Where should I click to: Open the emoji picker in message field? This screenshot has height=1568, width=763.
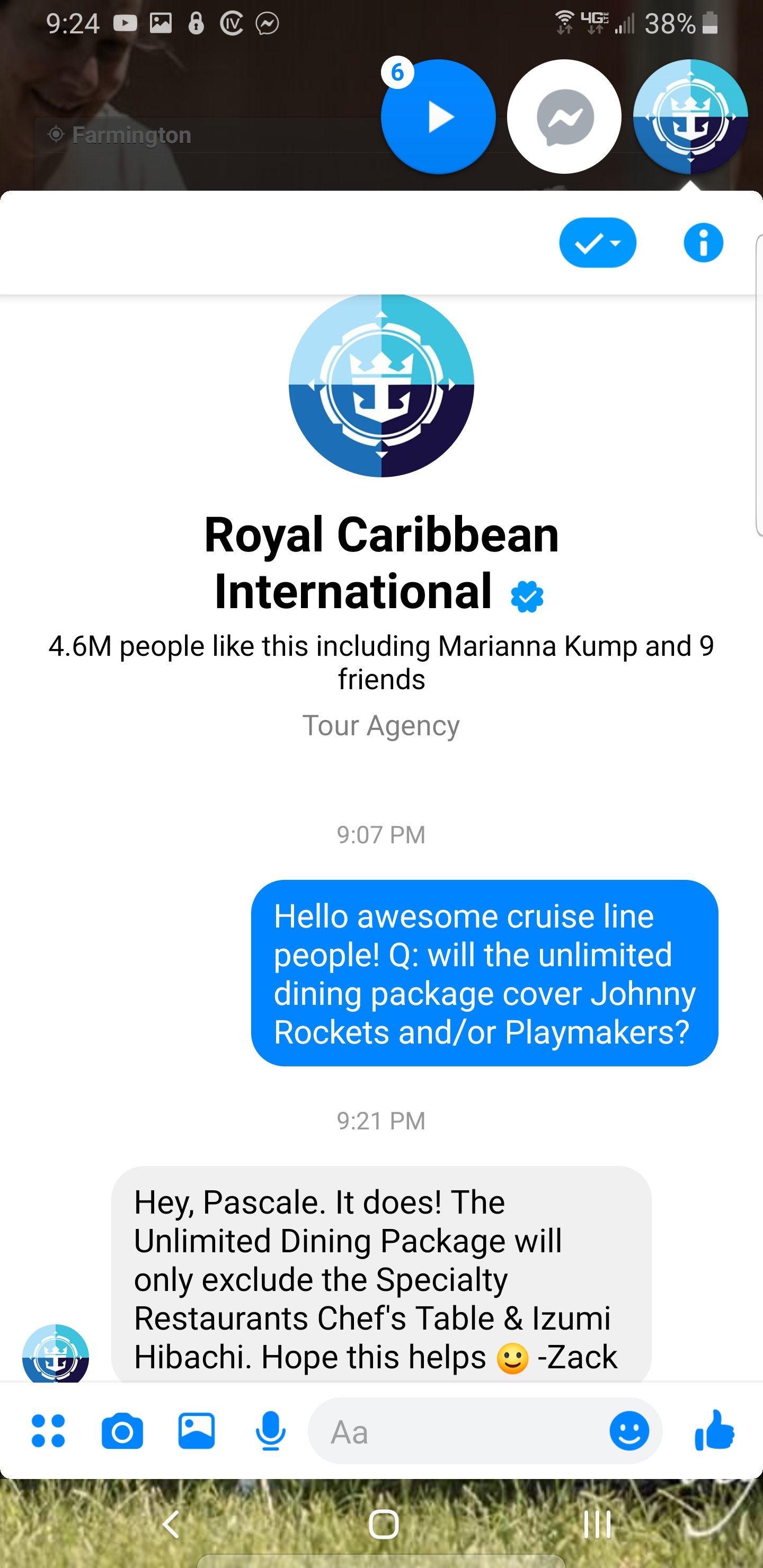[629, 1431]
